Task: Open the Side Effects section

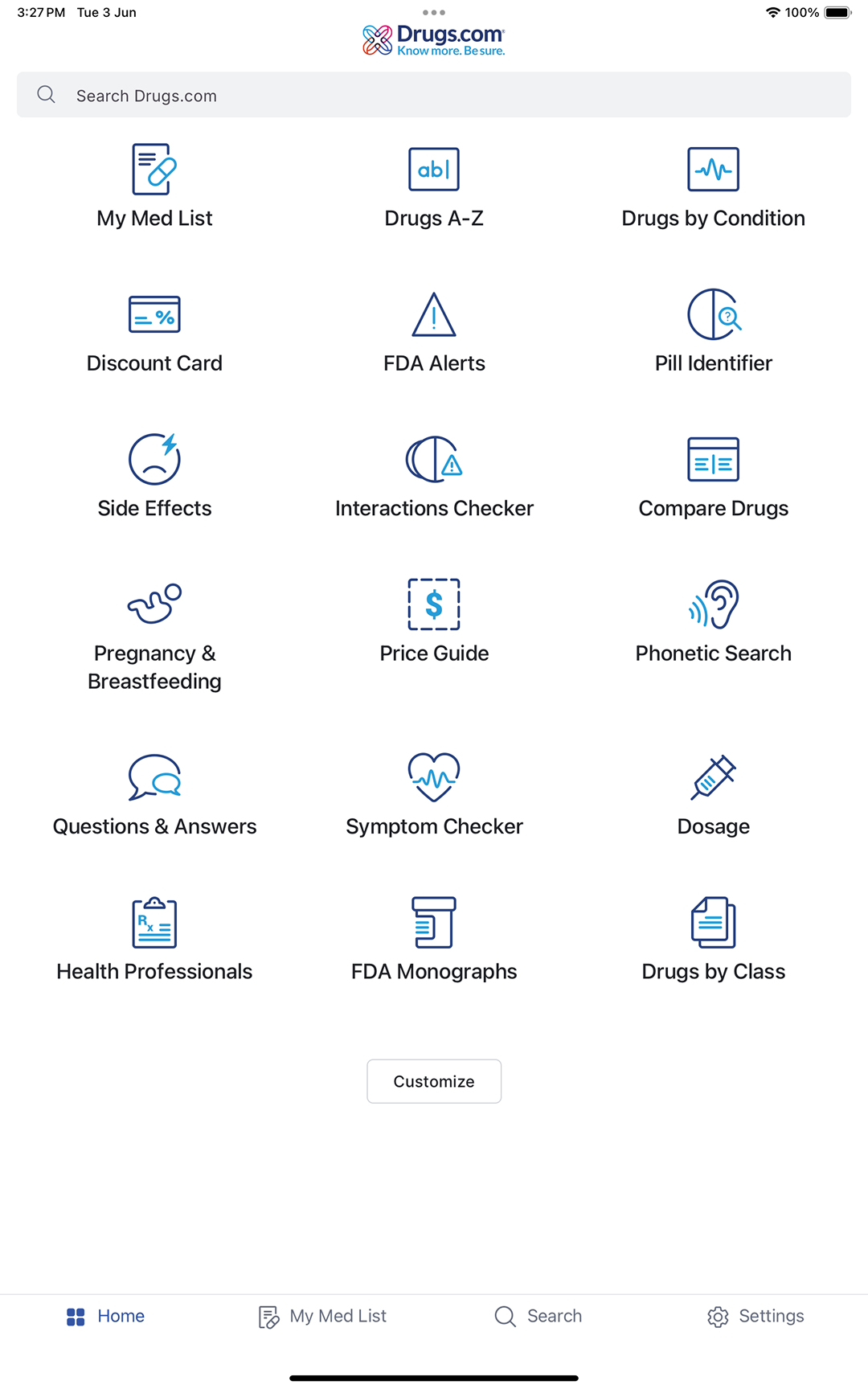Action: pos(154,477)
